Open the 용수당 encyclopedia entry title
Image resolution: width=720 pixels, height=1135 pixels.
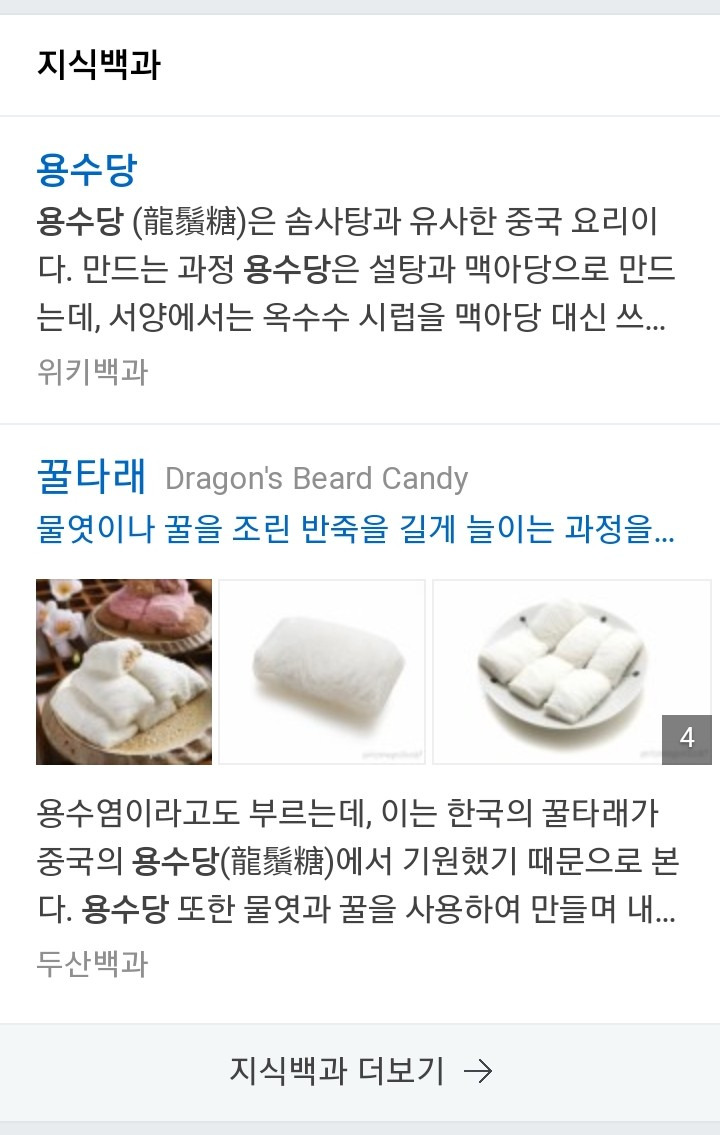(86, 169)
